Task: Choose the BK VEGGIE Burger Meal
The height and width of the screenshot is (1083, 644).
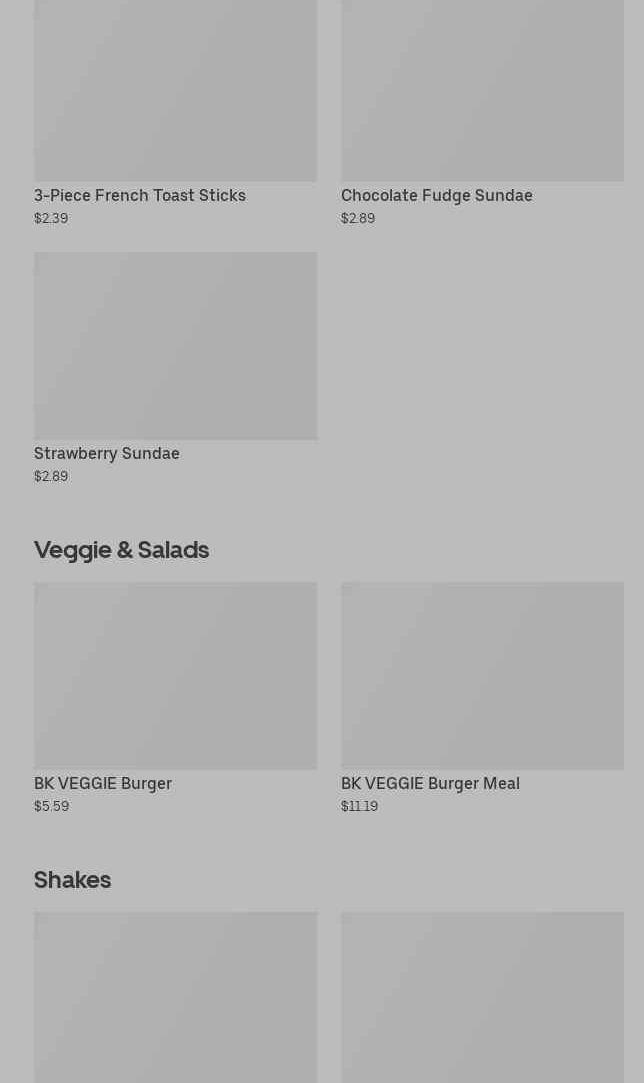Action: 482,698
